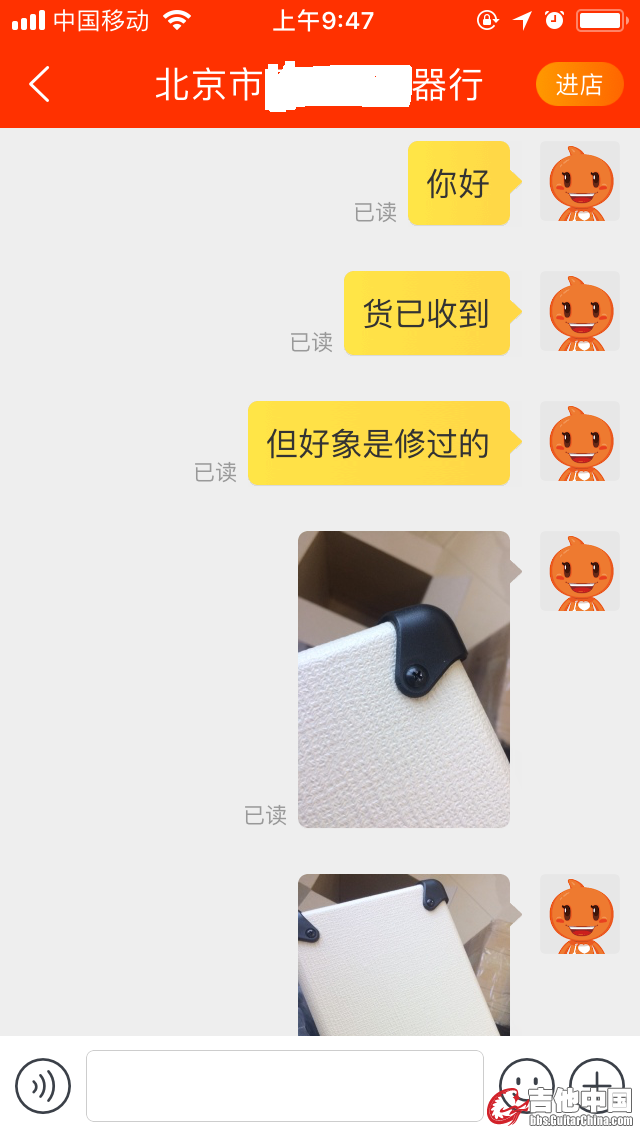This screenshot has width=640, height=1136.
Task: Open the second photo showing the cream cabinet
Action: (403, 955)
